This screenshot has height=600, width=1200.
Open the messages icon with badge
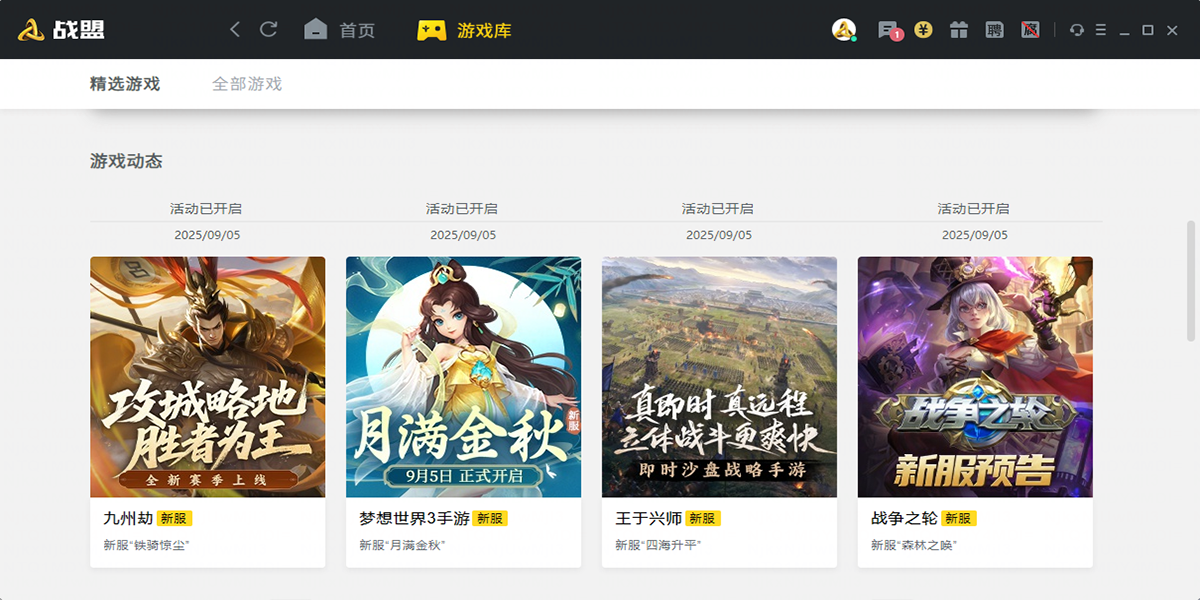tap(887, 30)
